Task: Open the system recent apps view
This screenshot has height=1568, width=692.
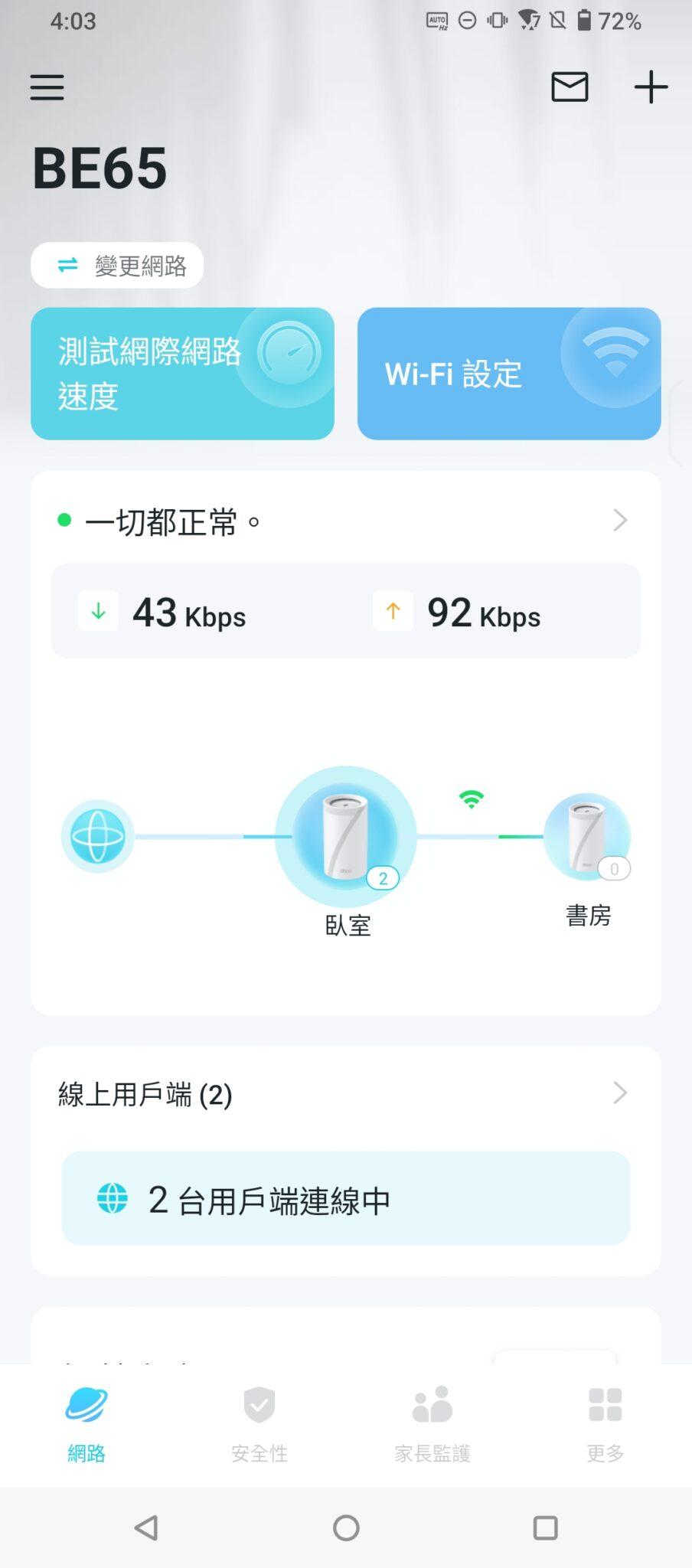Action: point(545,1528)
